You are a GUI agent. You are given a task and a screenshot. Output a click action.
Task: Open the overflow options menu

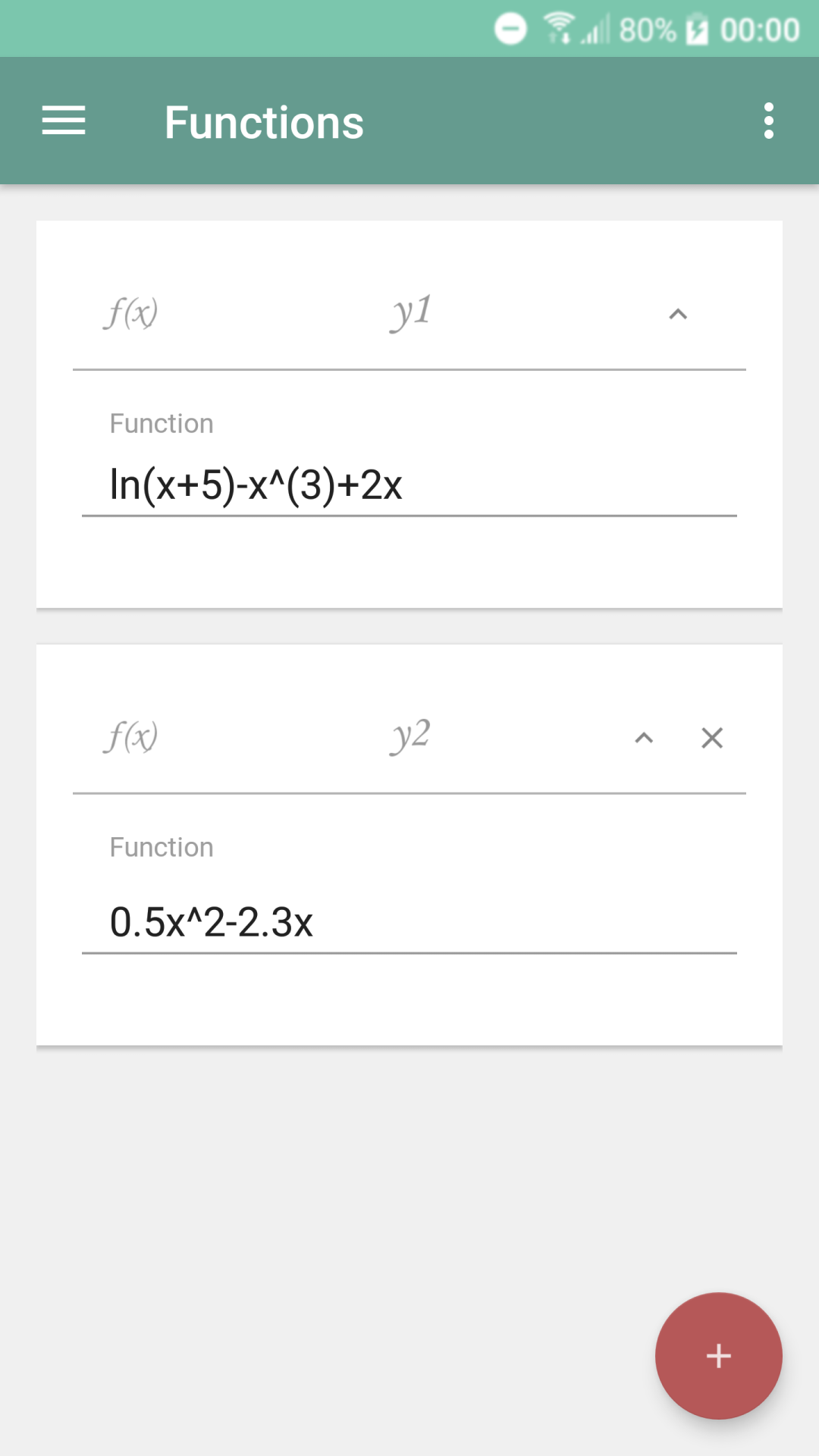click(x=768, y=121)
